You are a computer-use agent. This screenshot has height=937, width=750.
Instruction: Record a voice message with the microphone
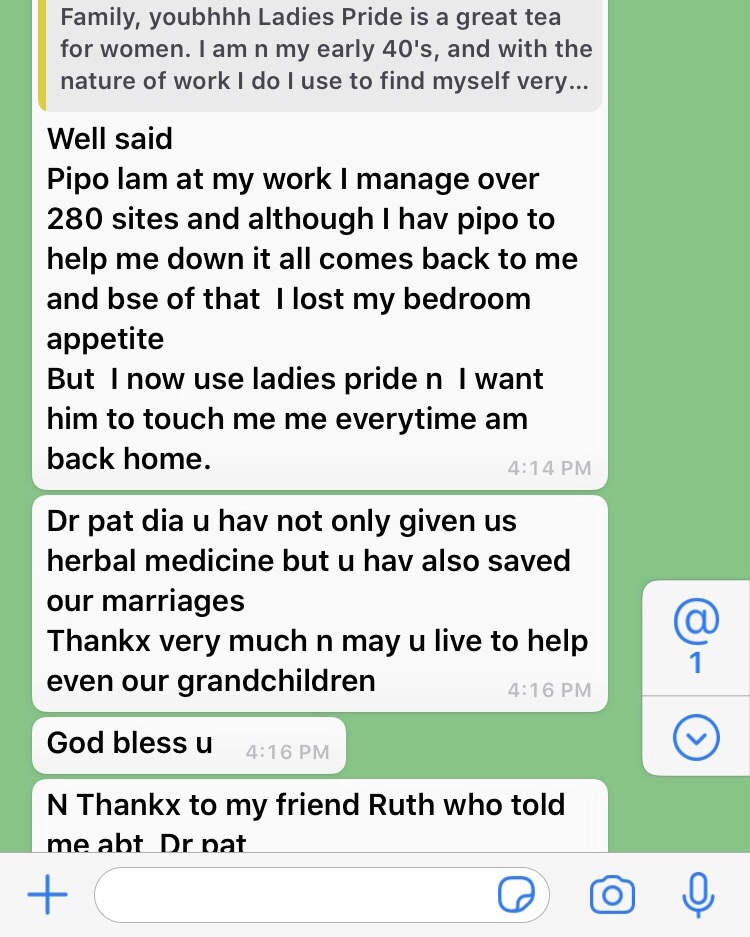coord(697,895)
